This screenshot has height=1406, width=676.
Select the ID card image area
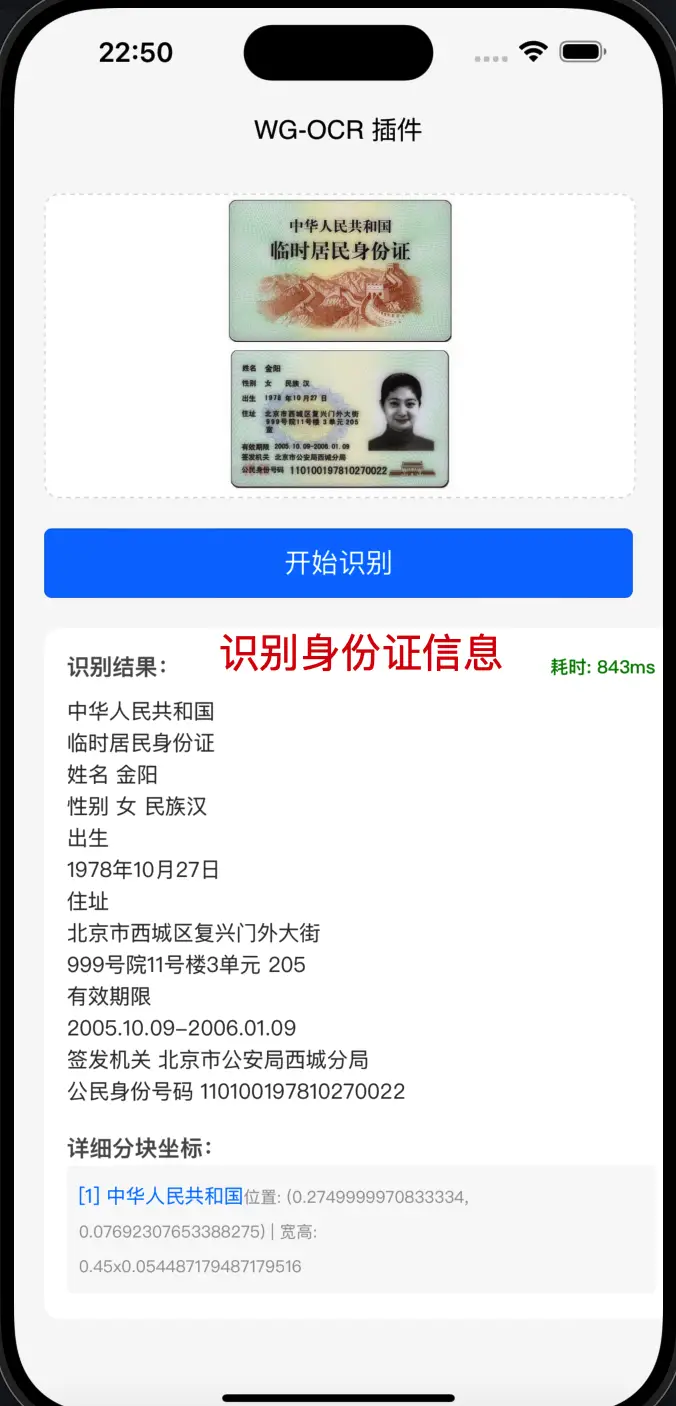(339, 345)
